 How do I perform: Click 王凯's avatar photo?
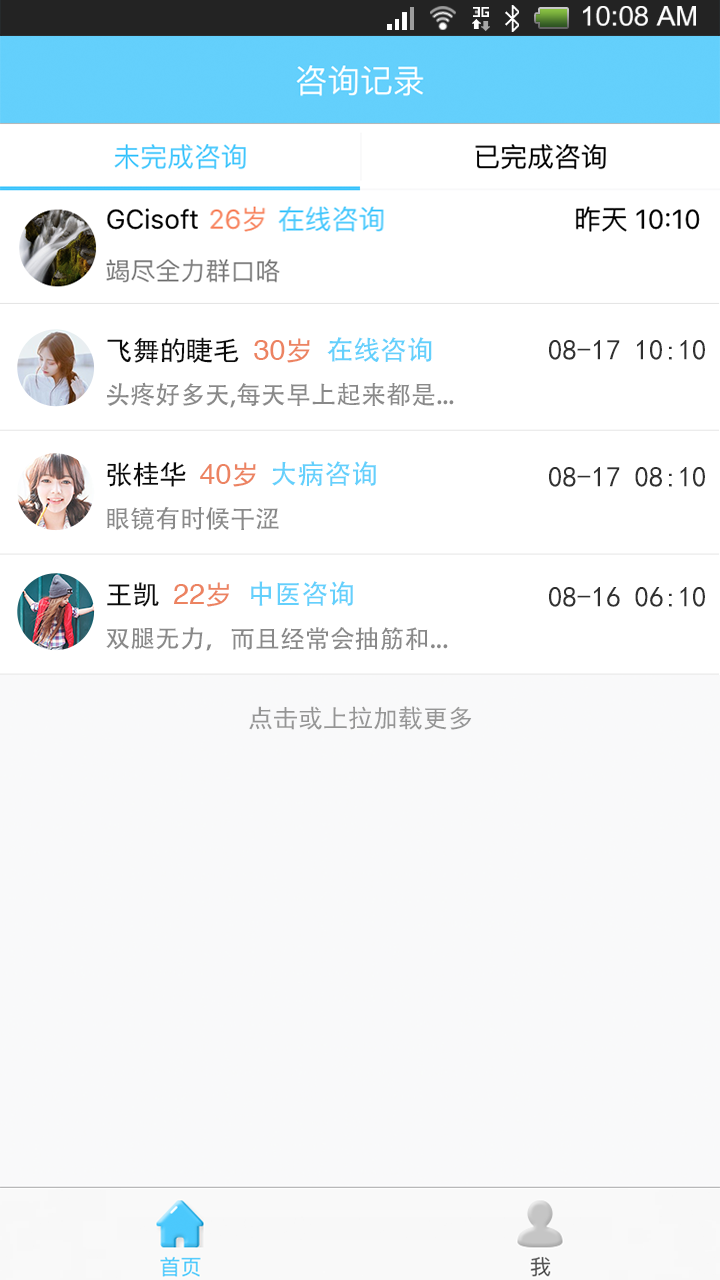(x=55, y=613)
